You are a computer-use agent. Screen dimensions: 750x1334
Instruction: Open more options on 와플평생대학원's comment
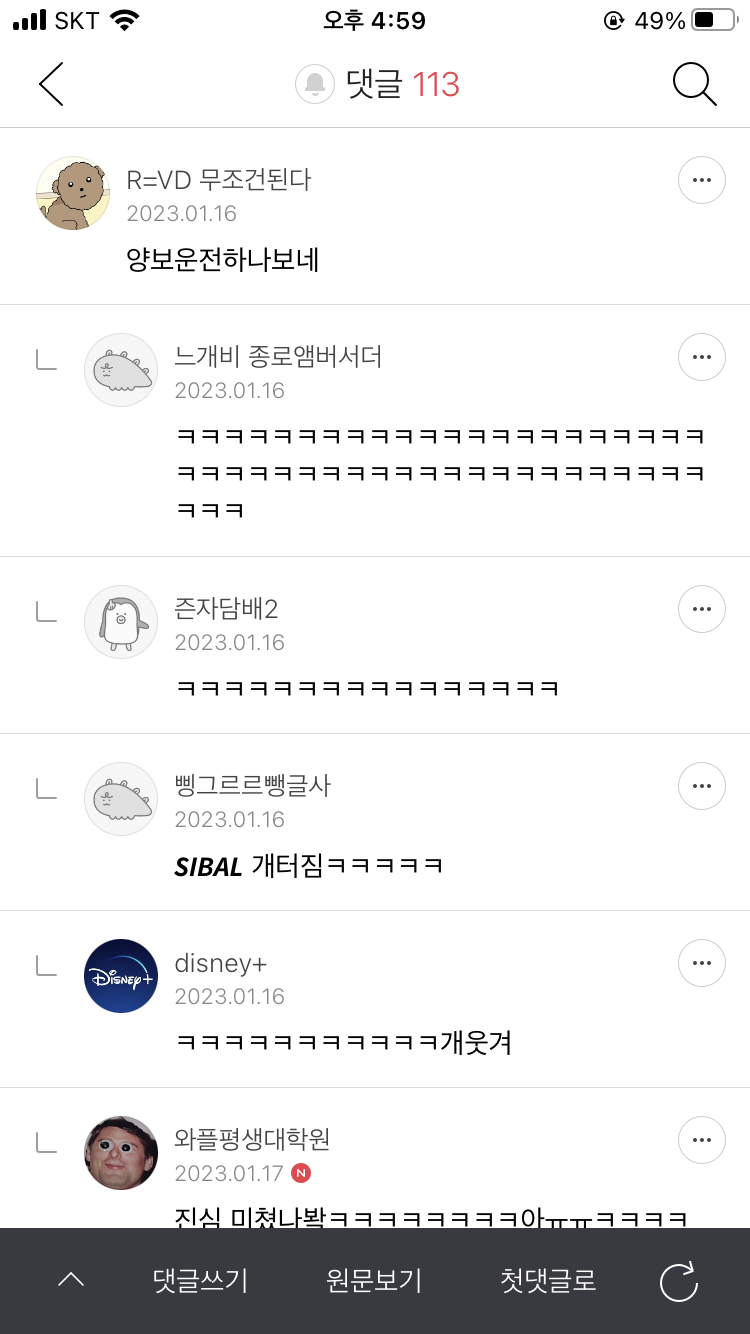click(x=701, y=1140)
